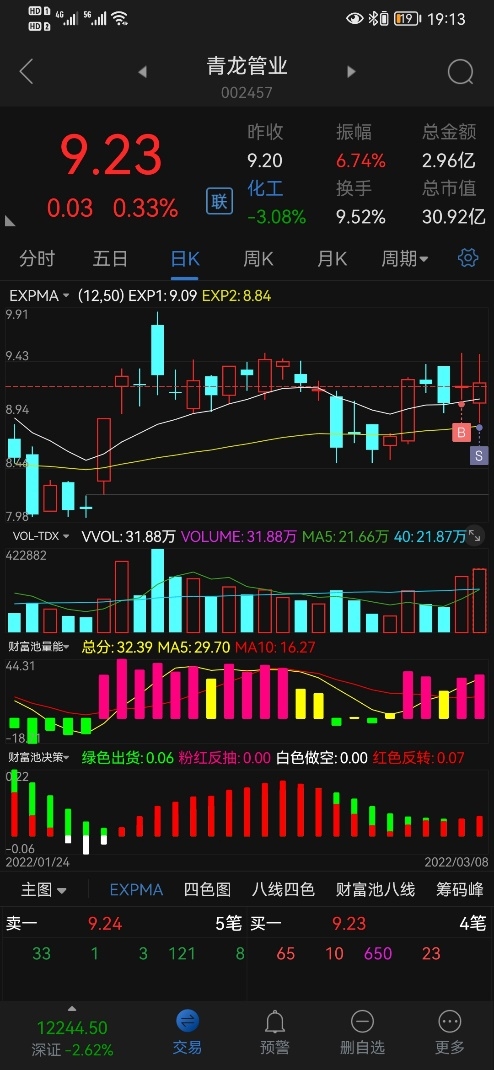This screenshot has width=494, height=1070.
Task: Open the search magnifier icon
Action: [461, 71]
